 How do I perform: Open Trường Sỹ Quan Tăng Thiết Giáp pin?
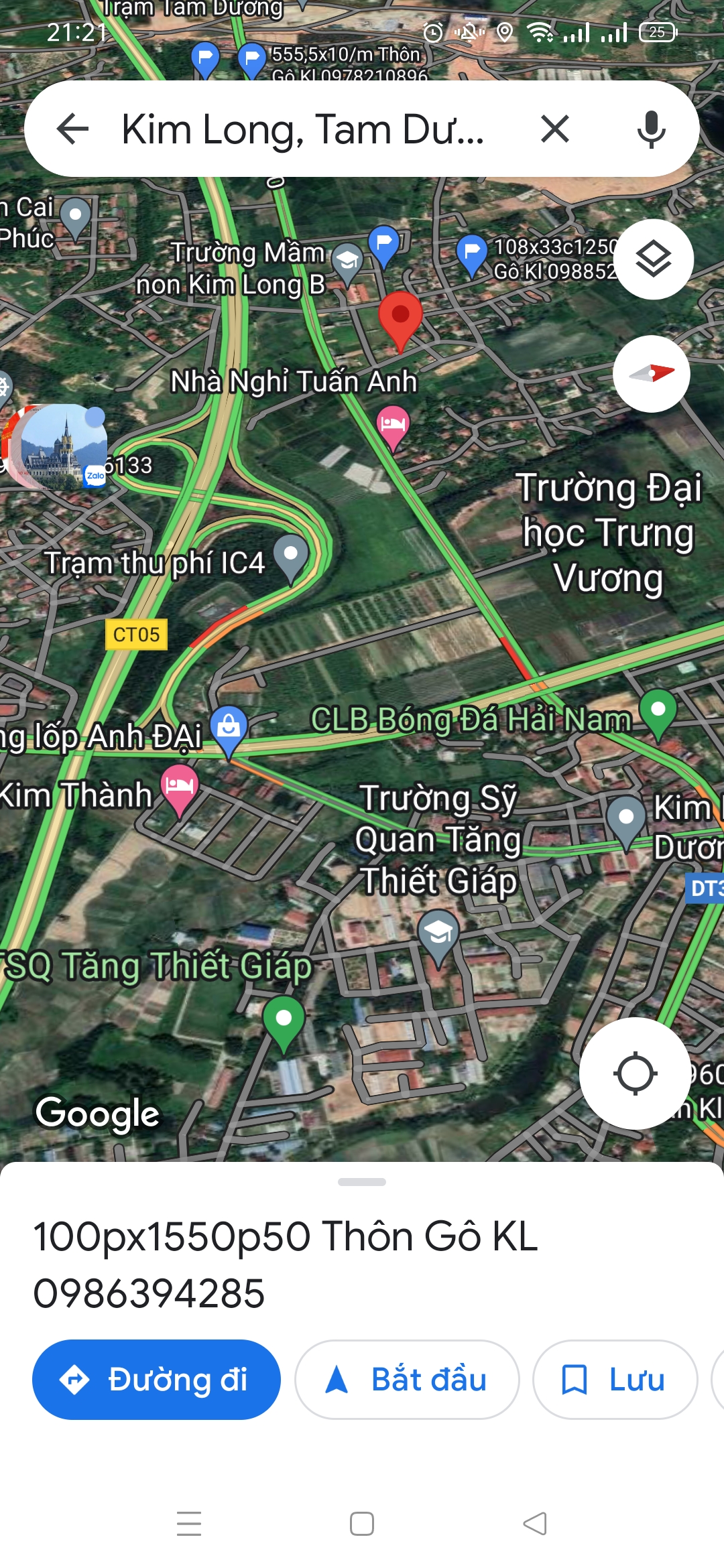(438, 934)
